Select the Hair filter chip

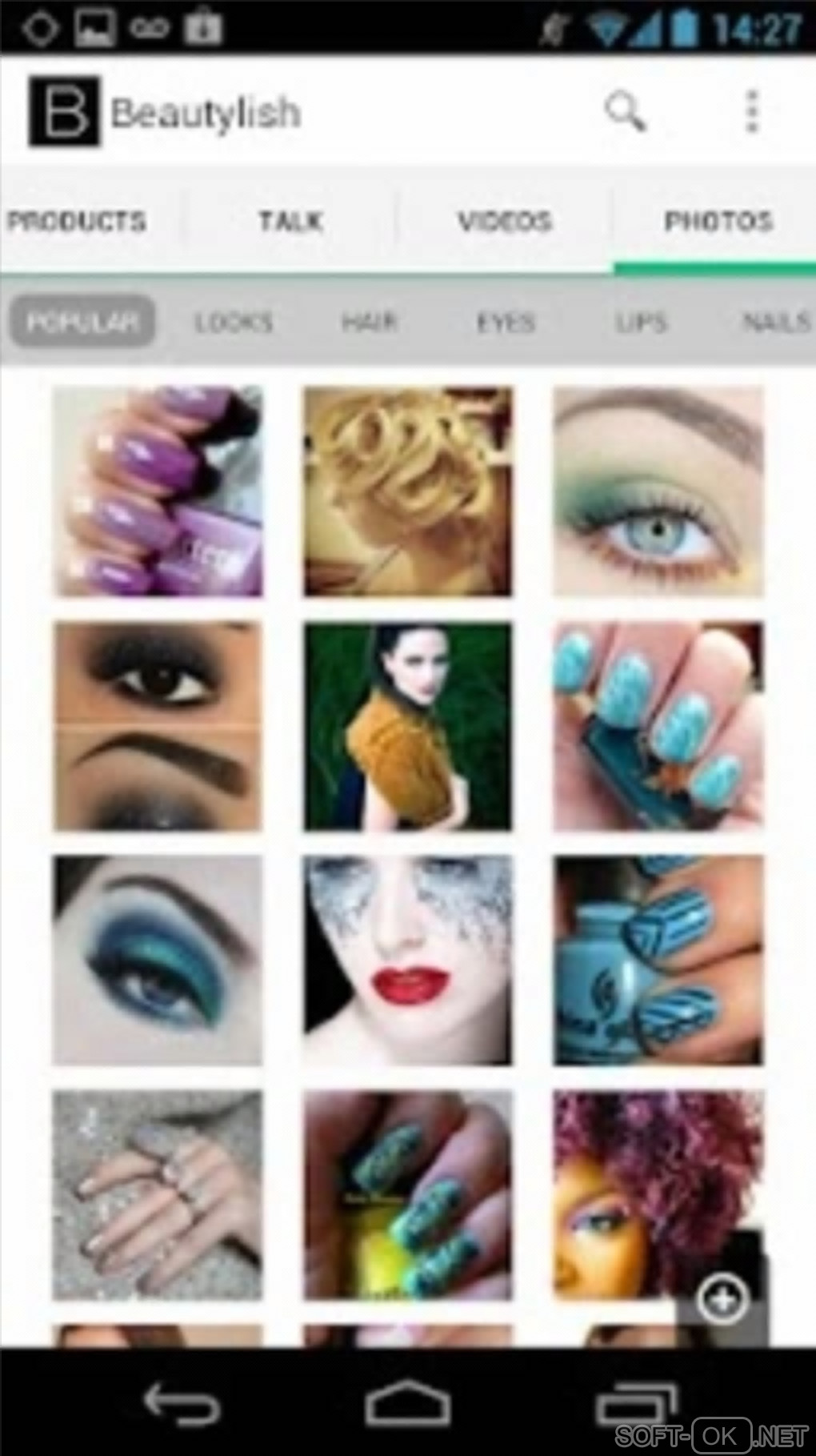click(369, 323)
